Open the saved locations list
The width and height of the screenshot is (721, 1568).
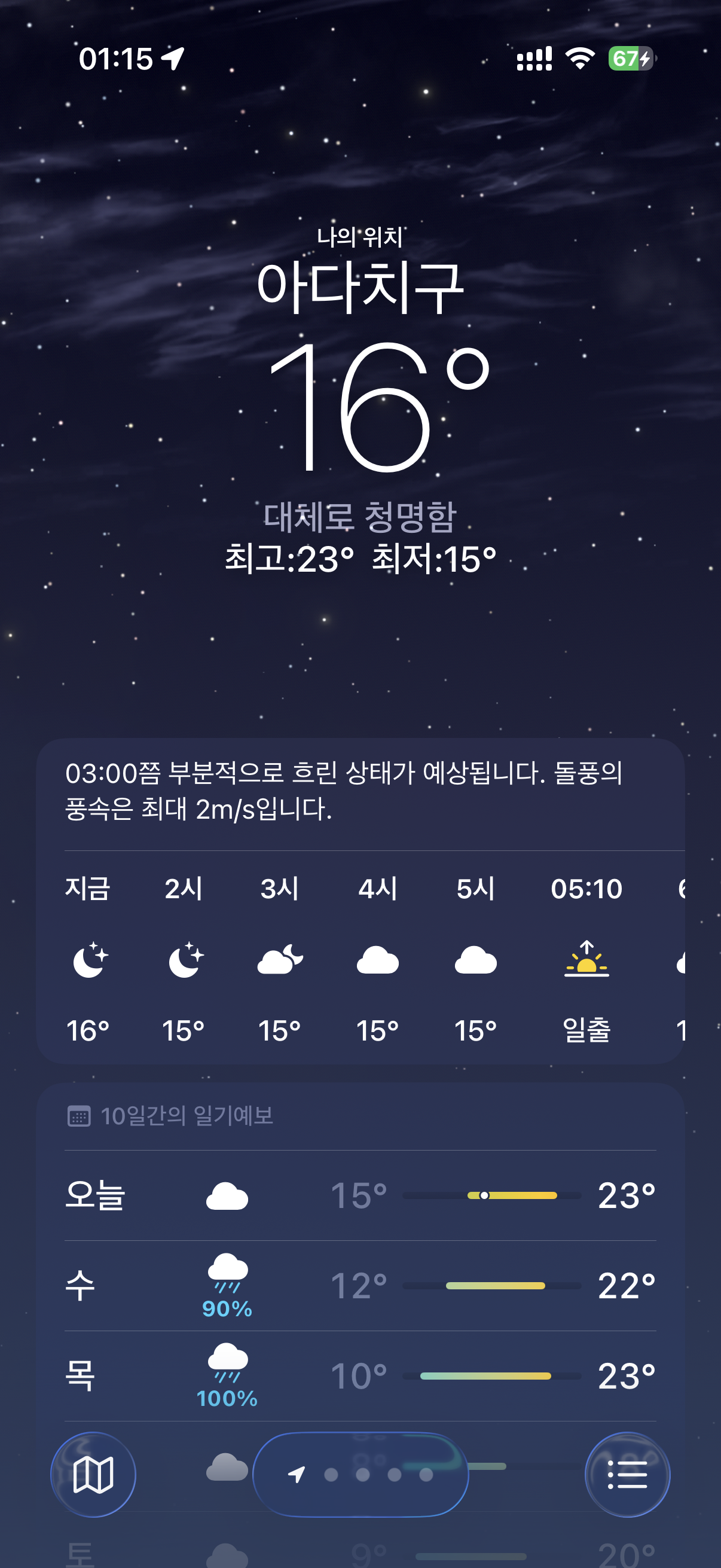coord(627,1474)
